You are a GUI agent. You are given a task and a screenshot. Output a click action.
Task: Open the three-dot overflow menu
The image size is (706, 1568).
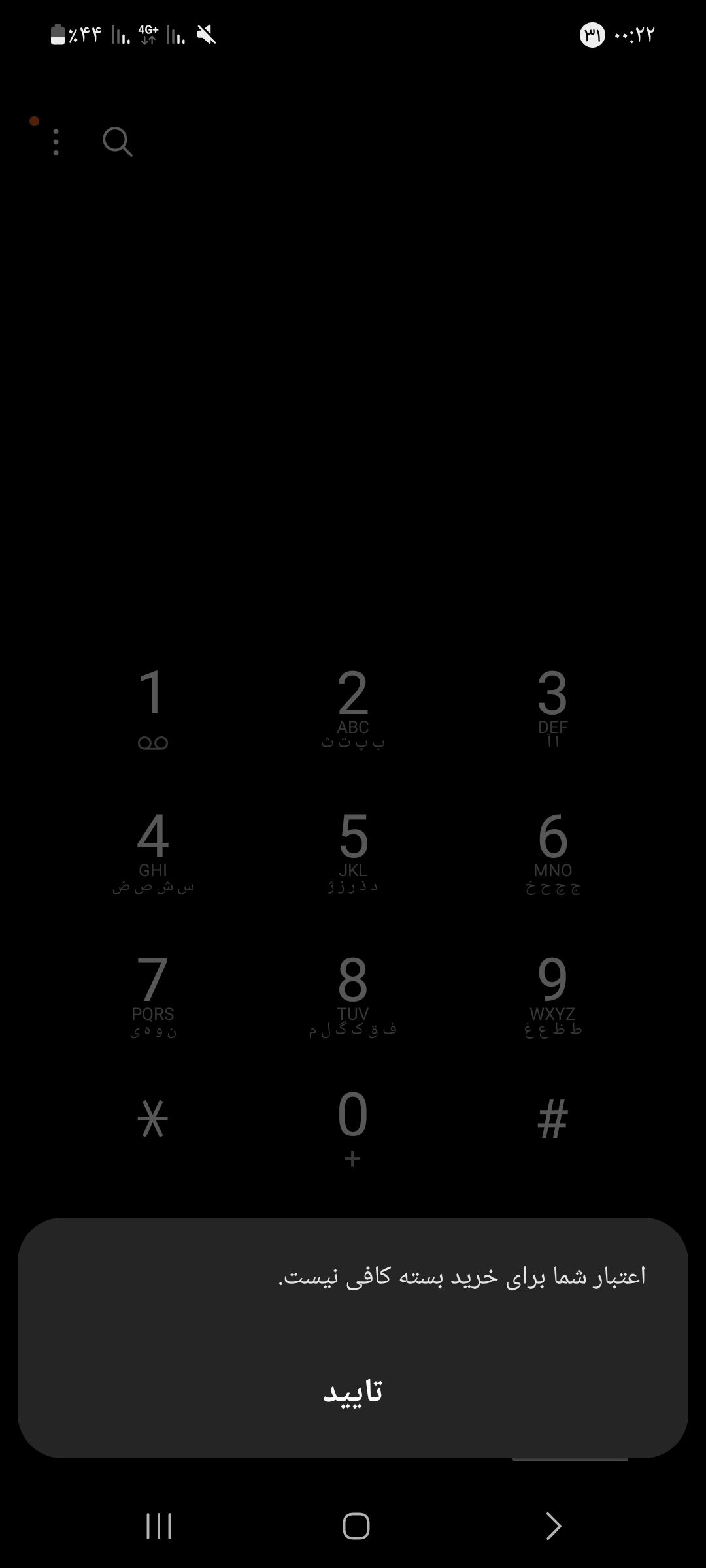(x=56, y=142)
